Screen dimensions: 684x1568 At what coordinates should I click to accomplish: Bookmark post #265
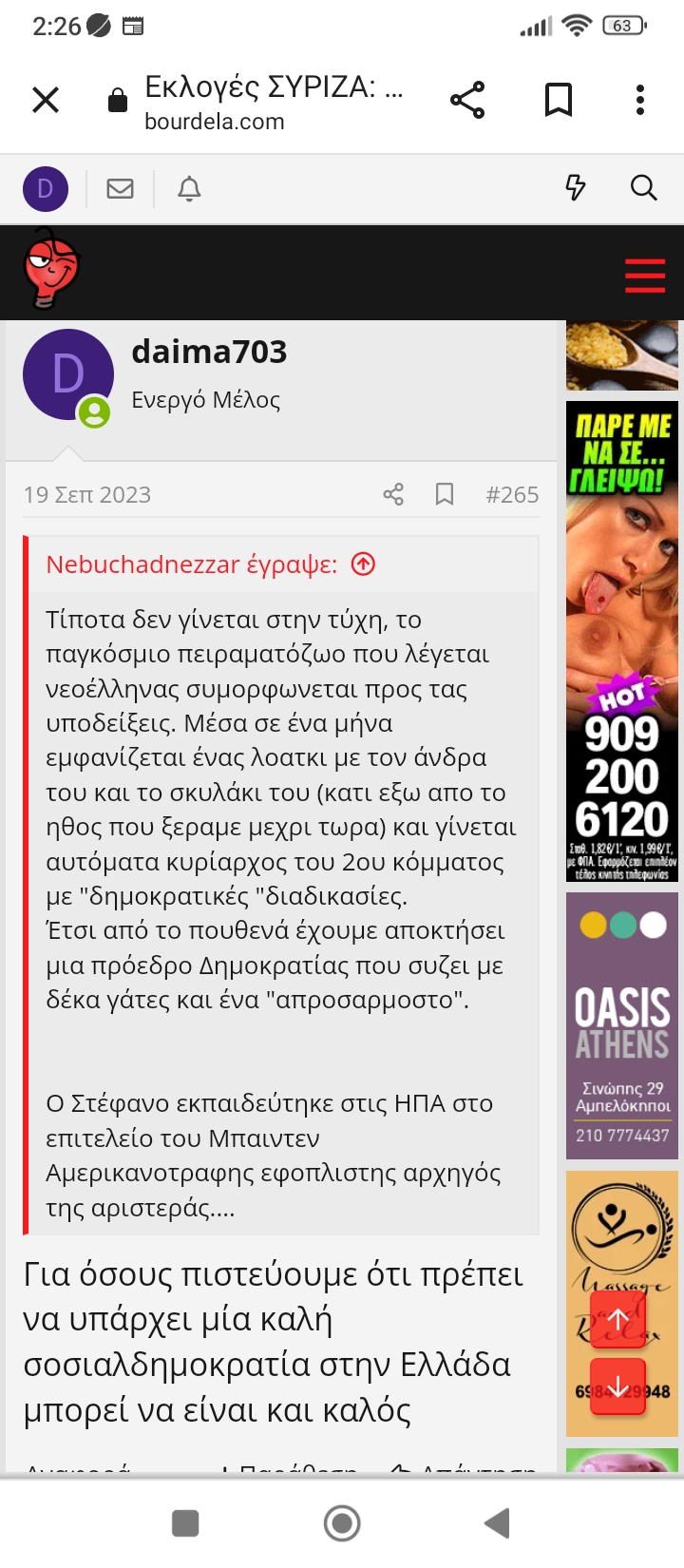coord(445,494)
